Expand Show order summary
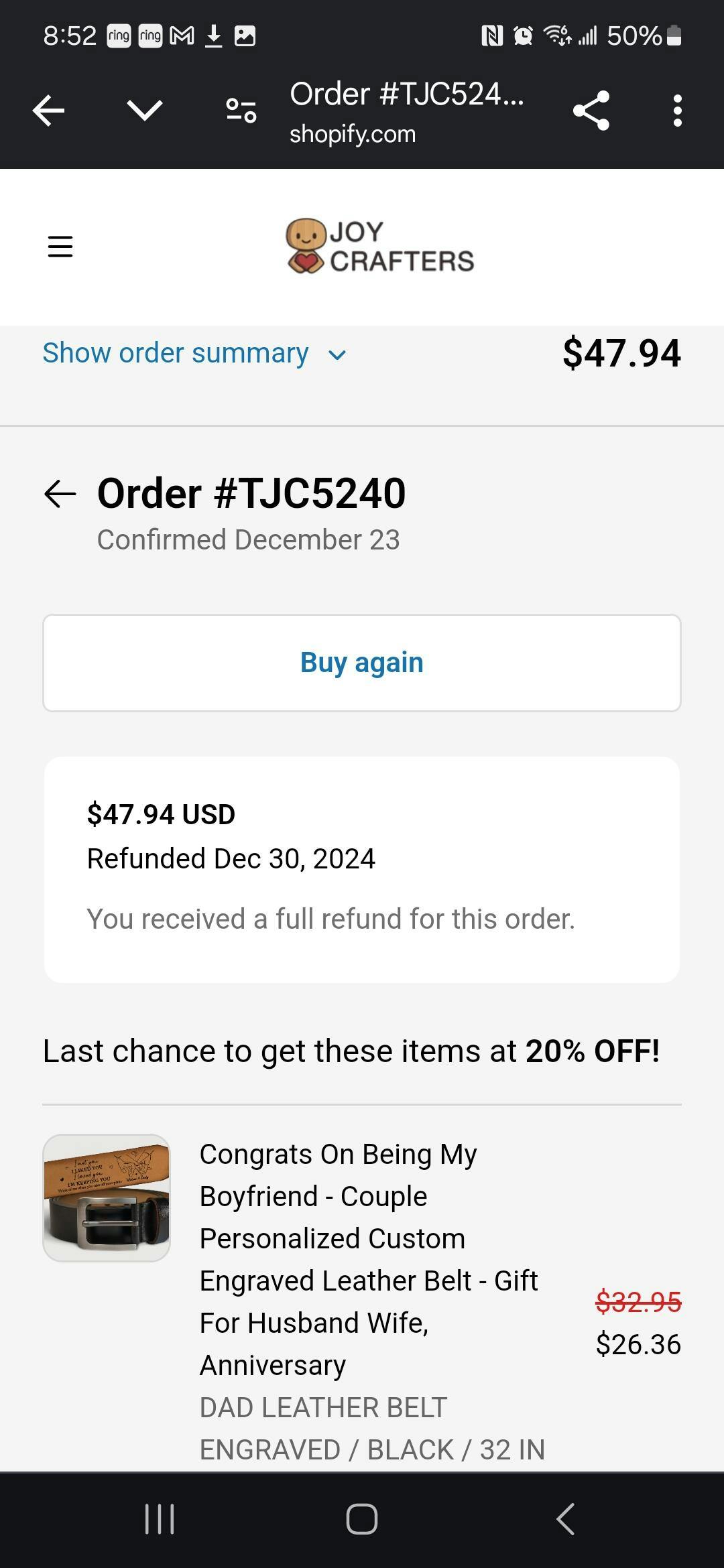This screenshot has height=1568, width=724. click(x=194, y=353)
